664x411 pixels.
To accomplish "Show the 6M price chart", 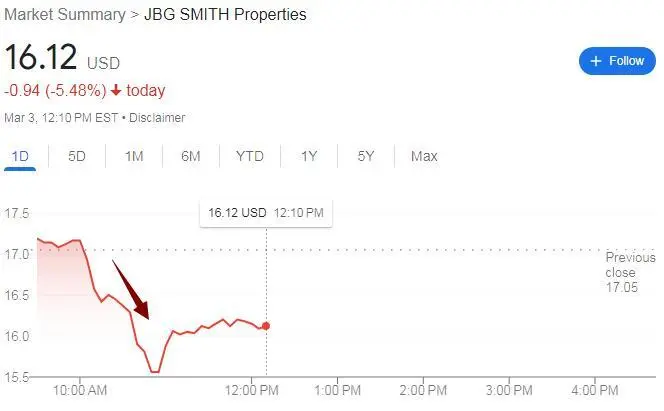I will tap(191, 156).
